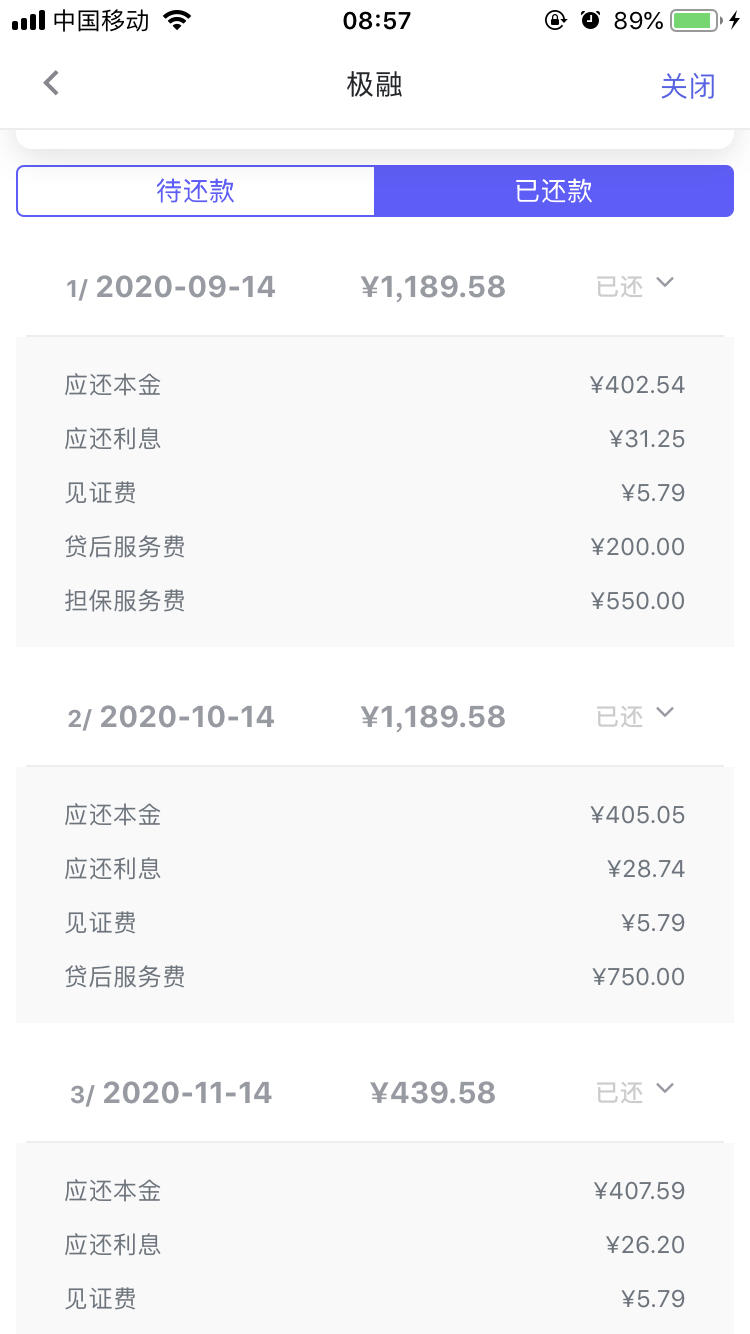The image size is (750, 1334).
Task: Switch to the 待还款 tab
Action: pyautogui.click(x=196, y=191)
